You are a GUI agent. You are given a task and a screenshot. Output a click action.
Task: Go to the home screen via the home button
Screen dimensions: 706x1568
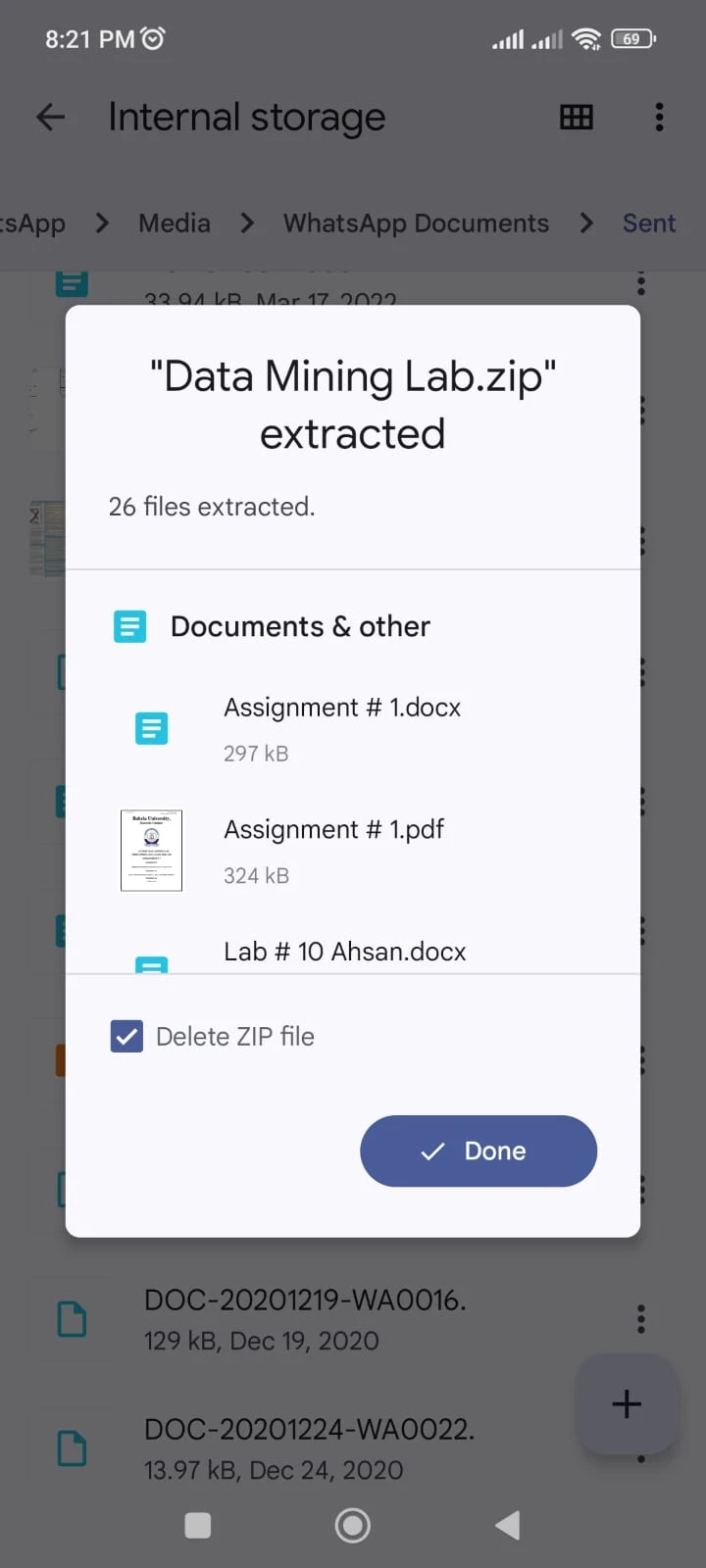point(353,1525)
